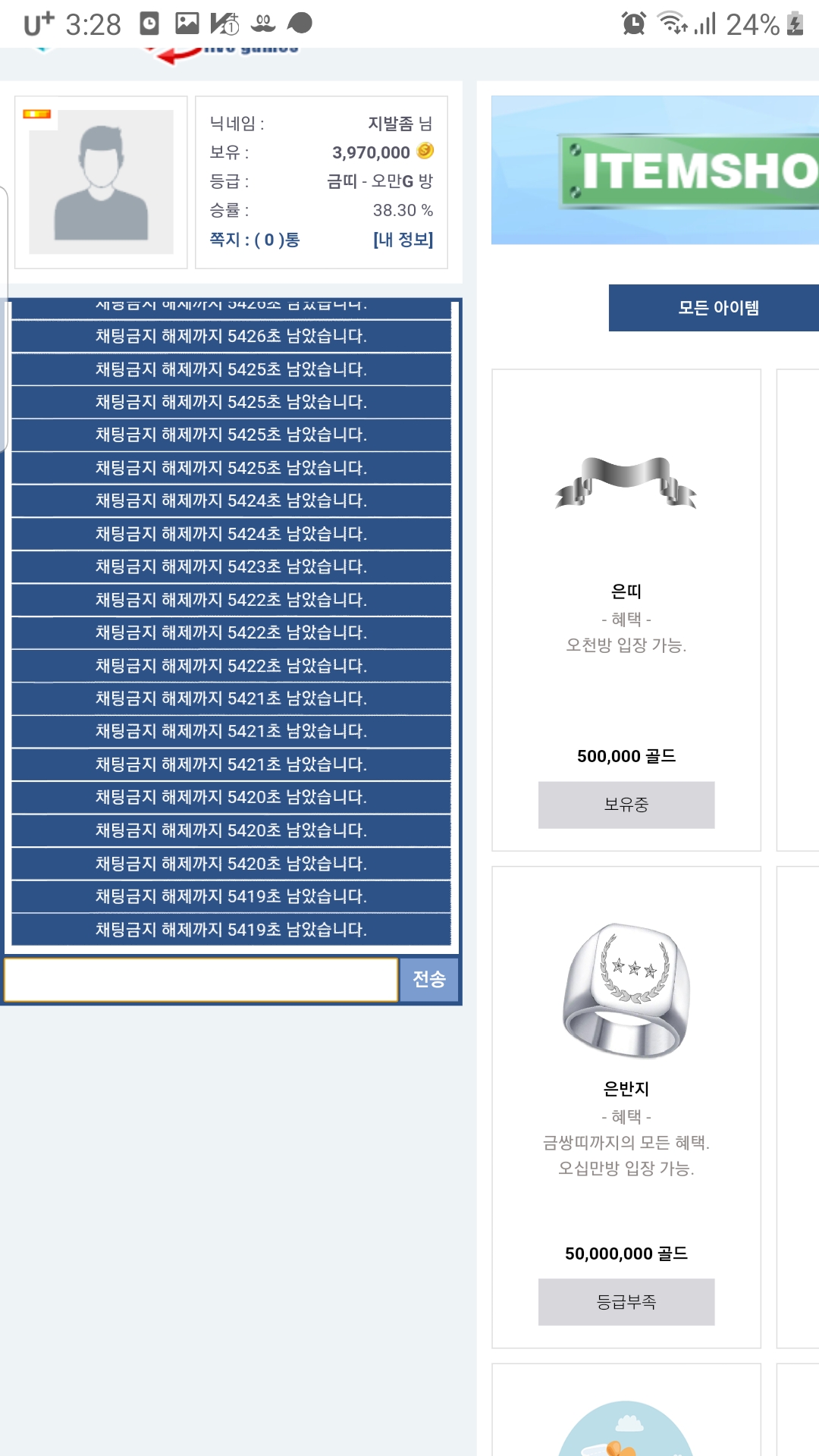Tap the 등급부족 button under 은반지
The height and width of the screenshot is (1456, 819).
pyautogui.click(x=626, y=1302)
